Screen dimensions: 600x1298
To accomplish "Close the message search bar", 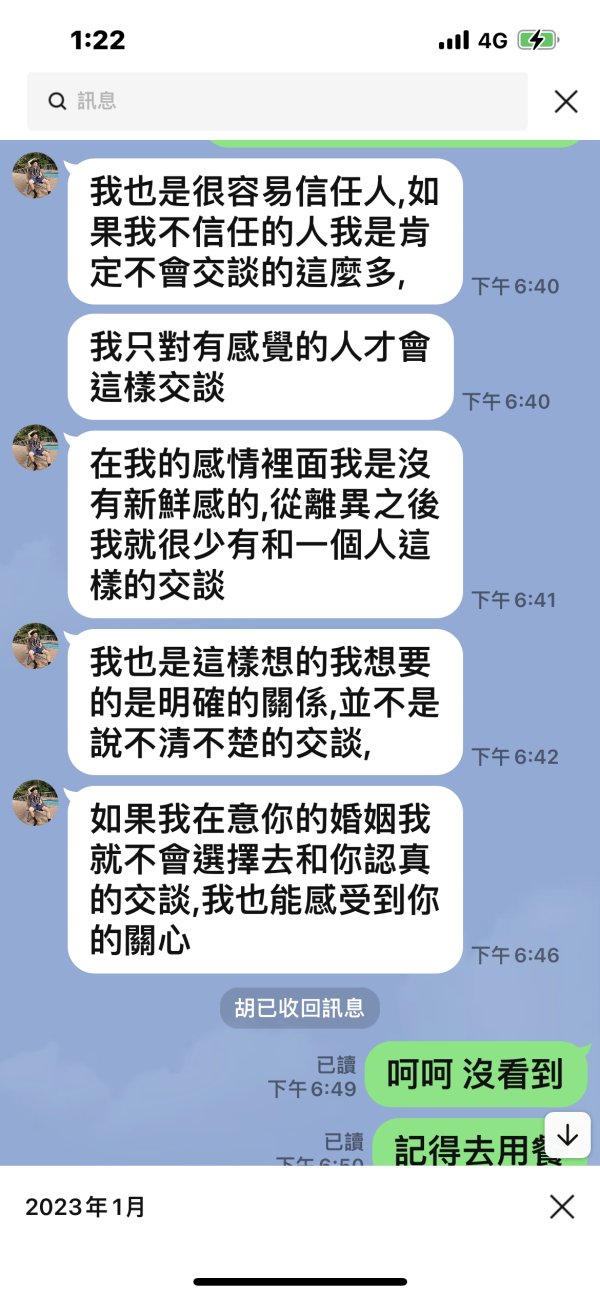I will (566, 101).
